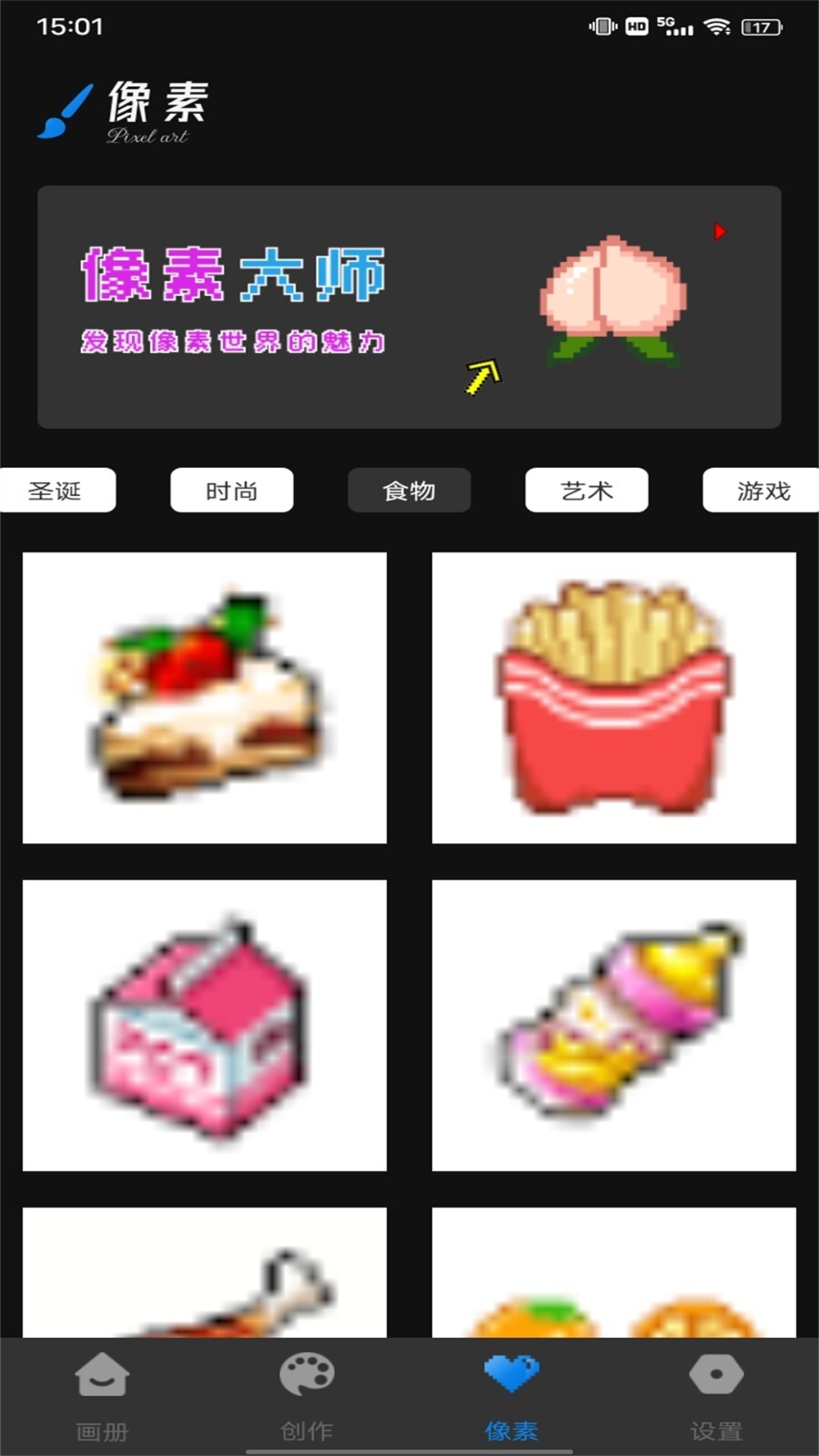
Task: Open the yellow candy bottle pixel art
Action: 613,1024
